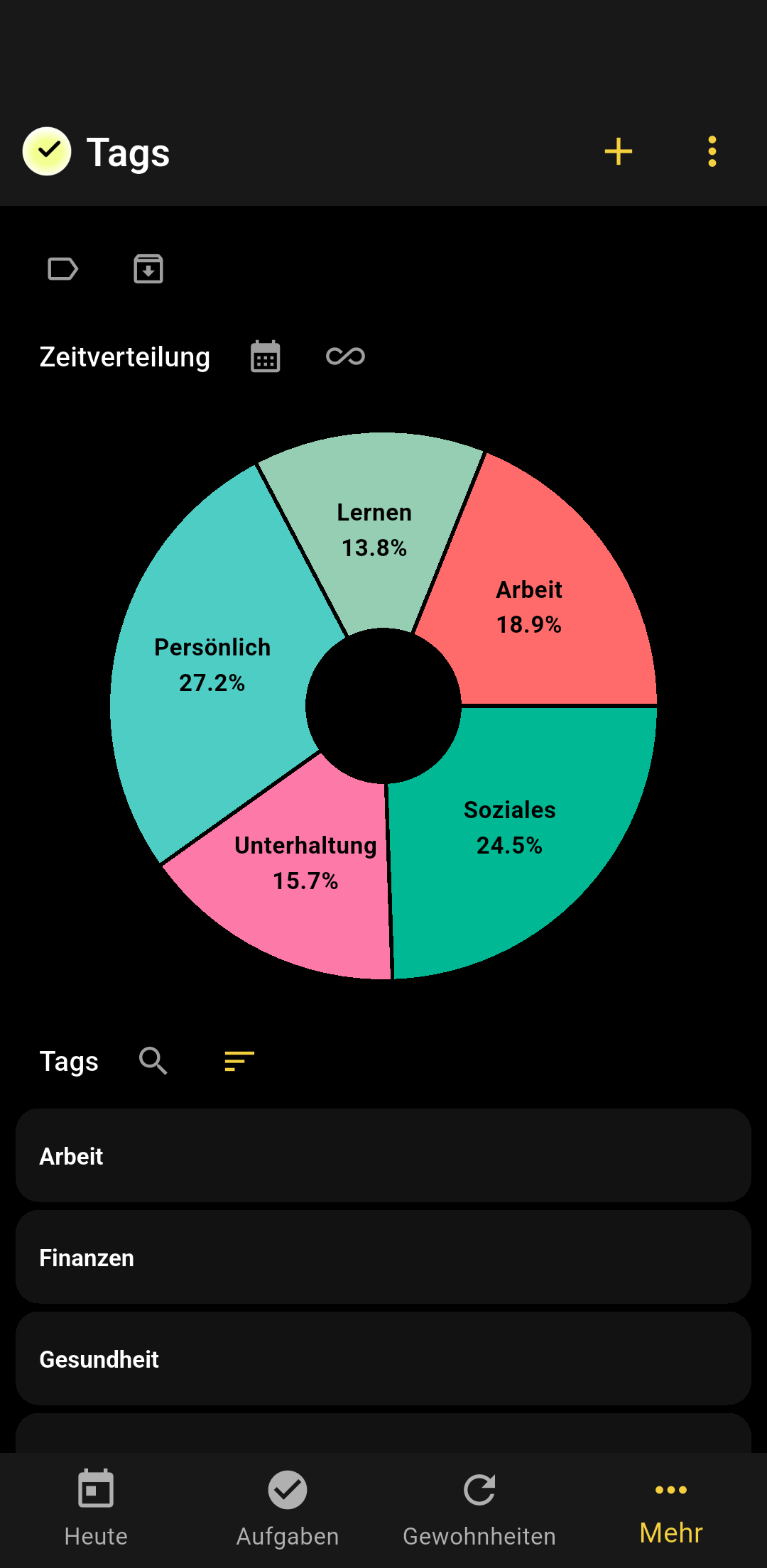Show archived tags
Image resolution: width=767 pixels, height=1568 pixels.
[148, 269]
